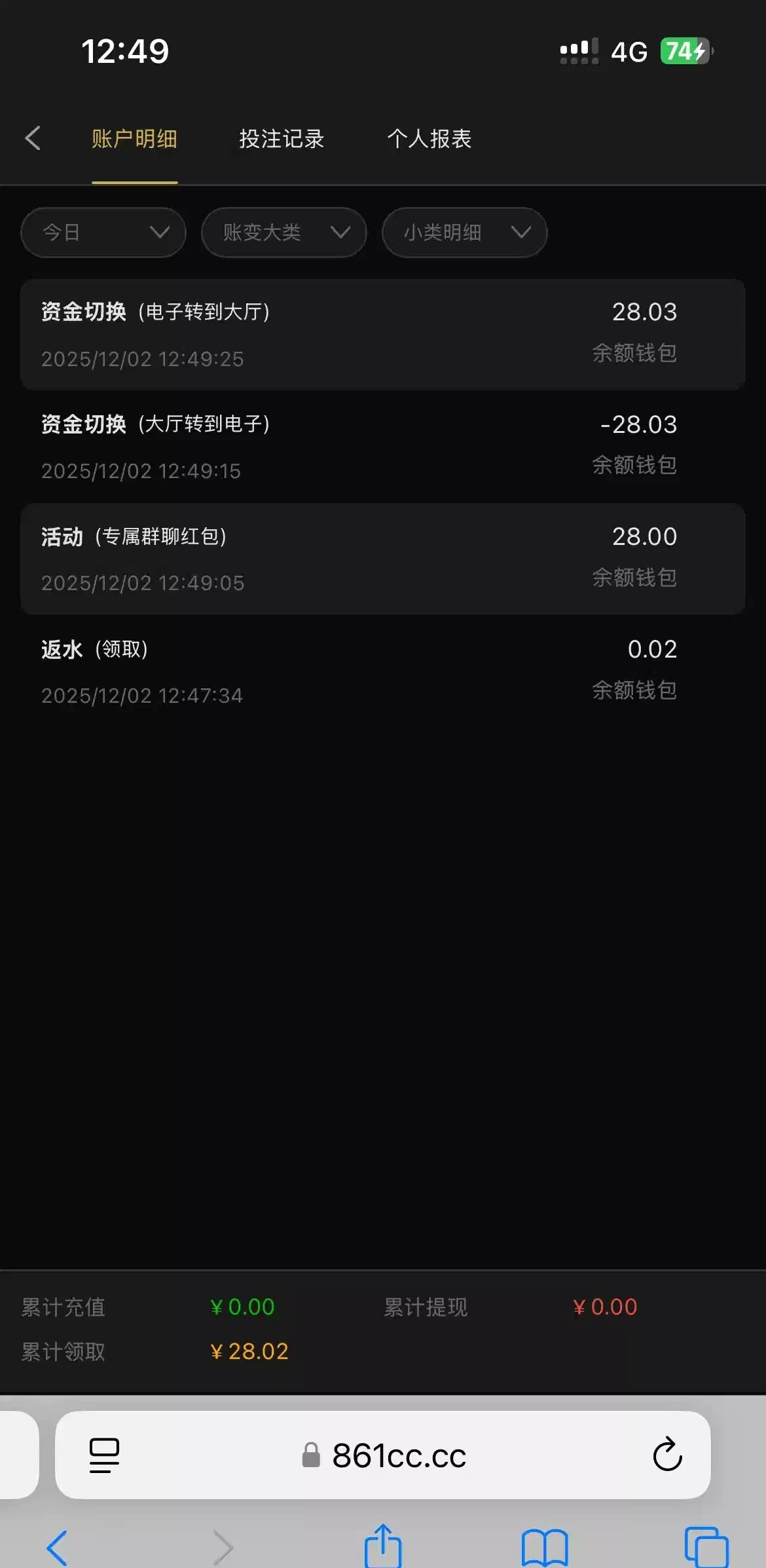Show all open Safari tabs
The width and height of the screenshot is (766, 1568).
(706, 1547)
